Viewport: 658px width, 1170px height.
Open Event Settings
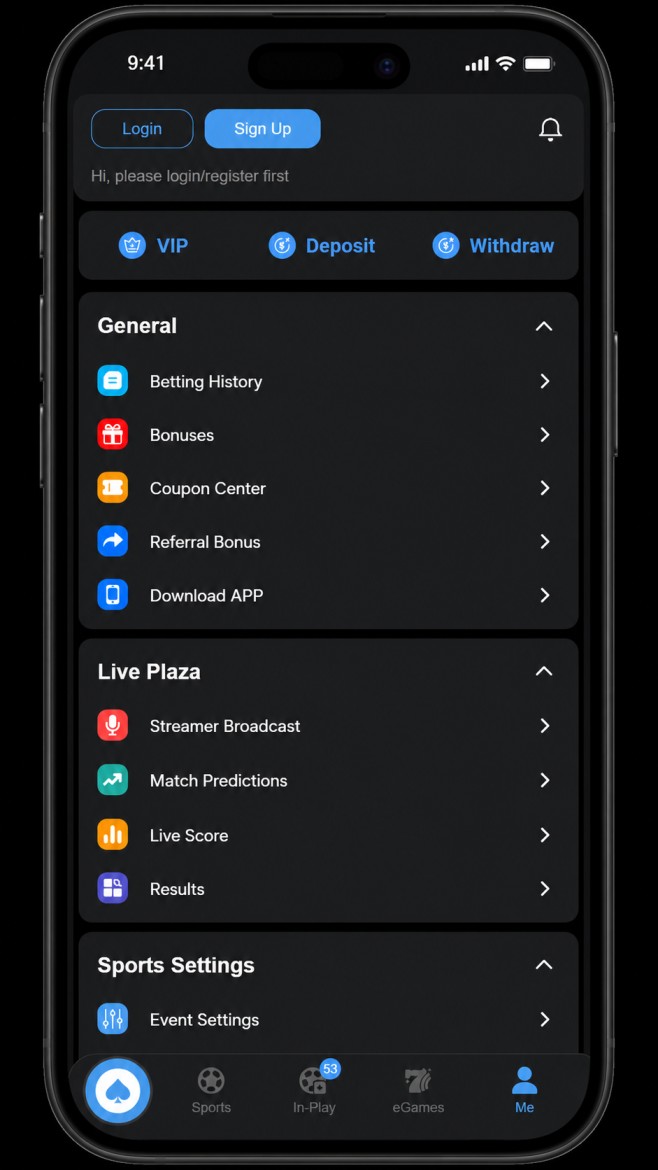(x=328, y=1019)
